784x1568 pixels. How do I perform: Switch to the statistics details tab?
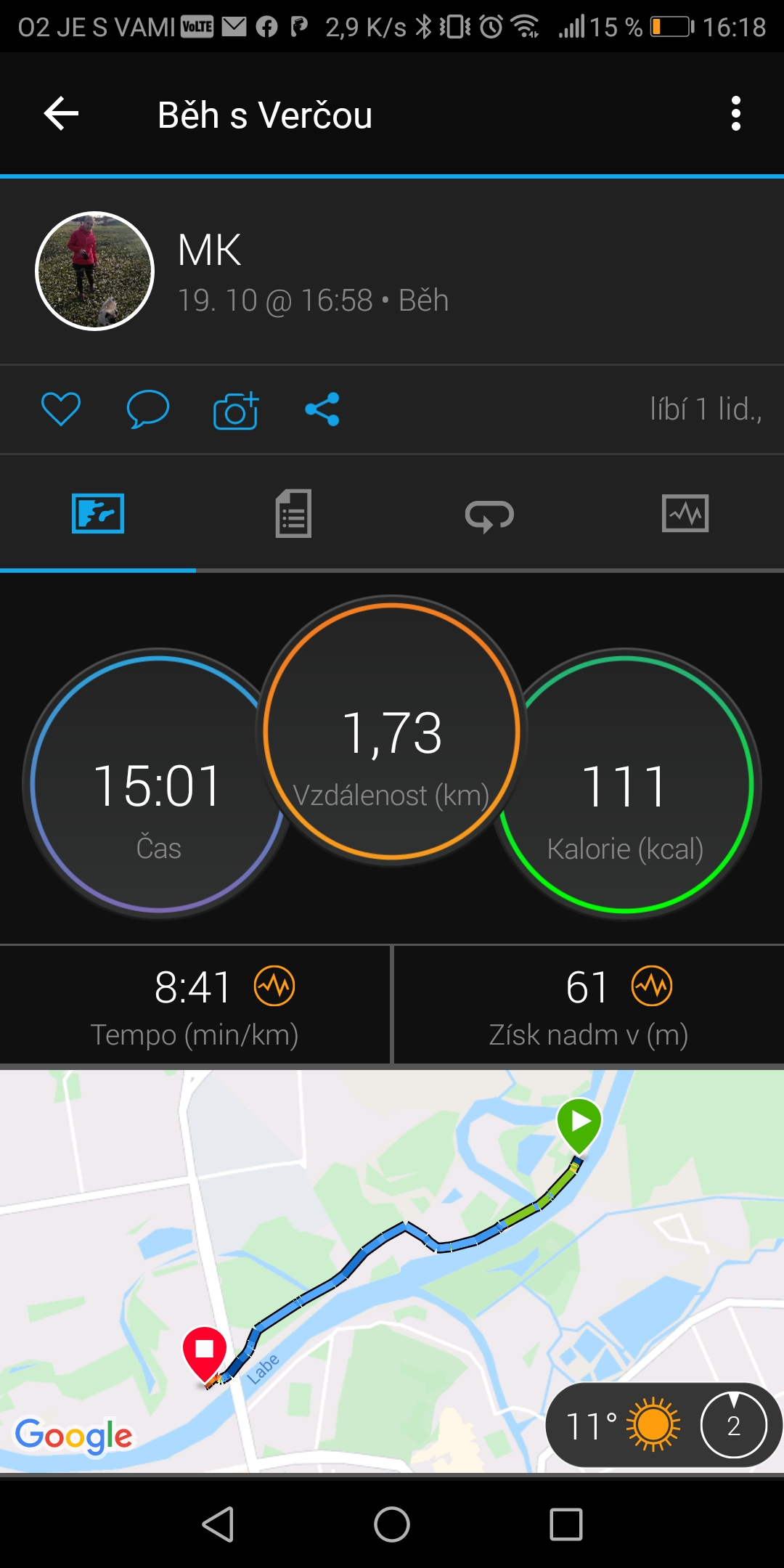coord(293,514)
